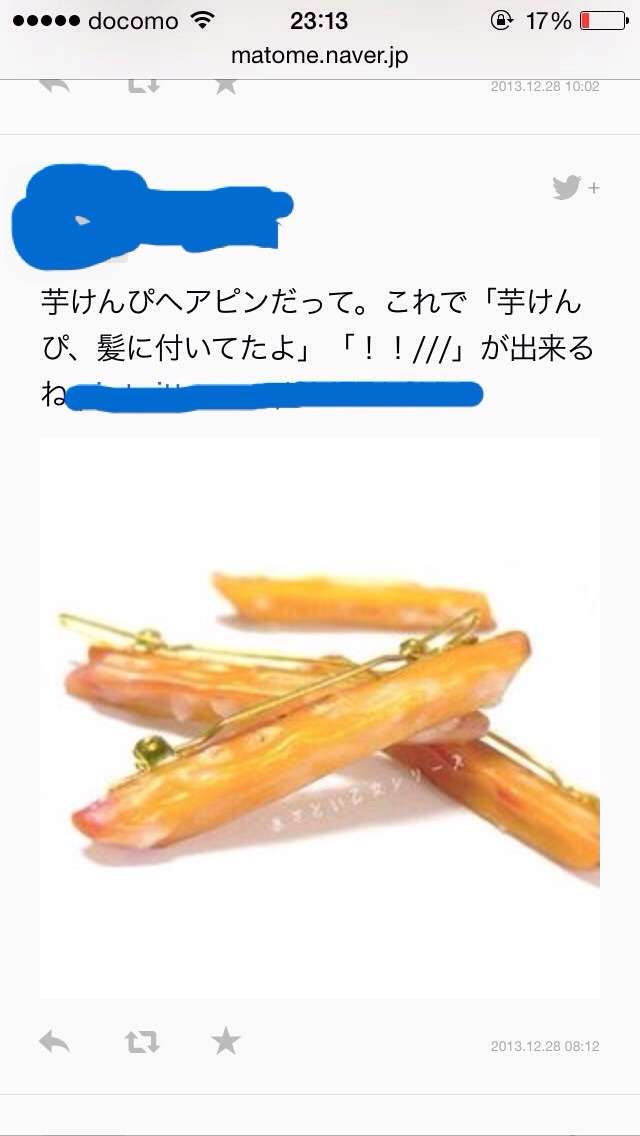Favorite the 10:02 tweet
The height and width of the screenshot is (1136, 640).
tap(226, 86)
